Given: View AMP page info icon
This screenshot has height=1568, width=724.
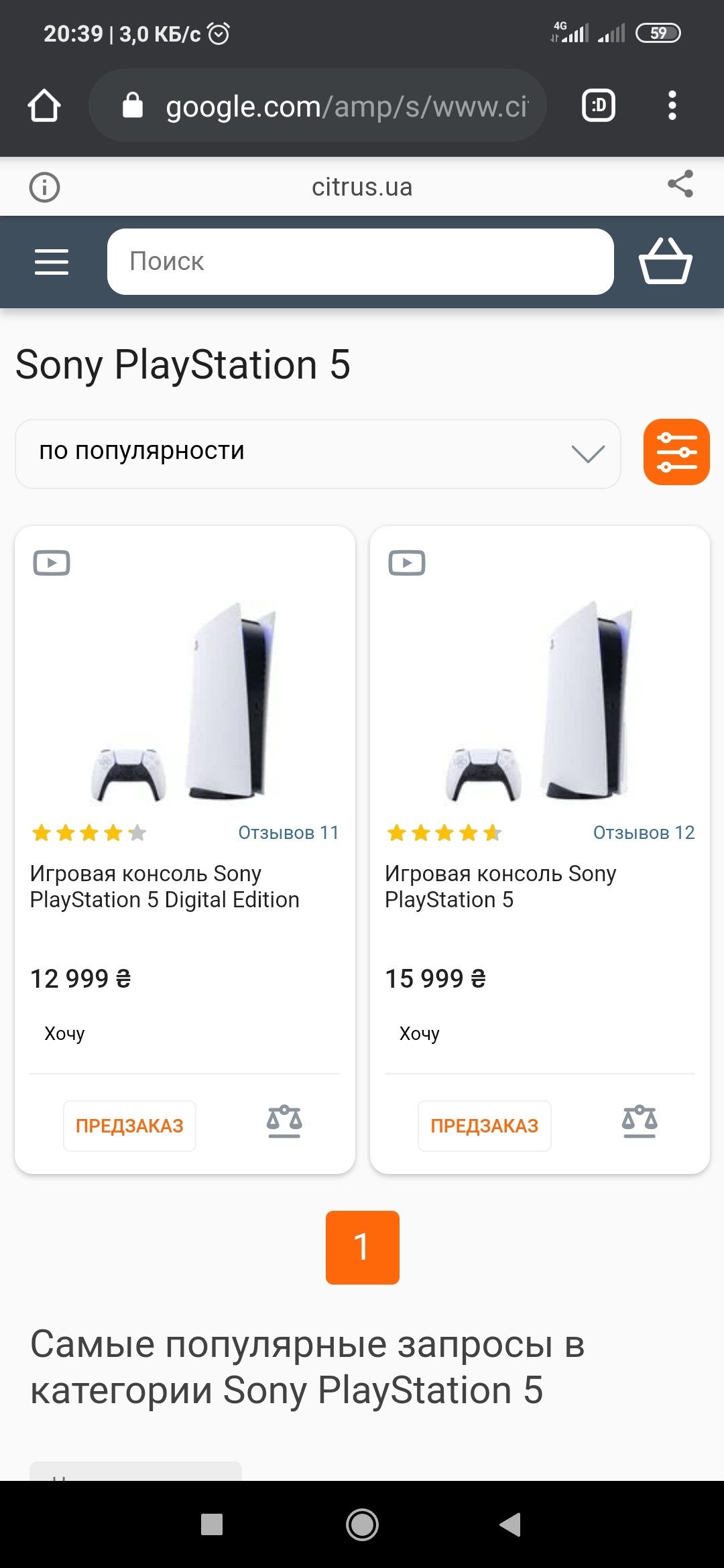Looking at the screenshot, I should pos(44,187).
